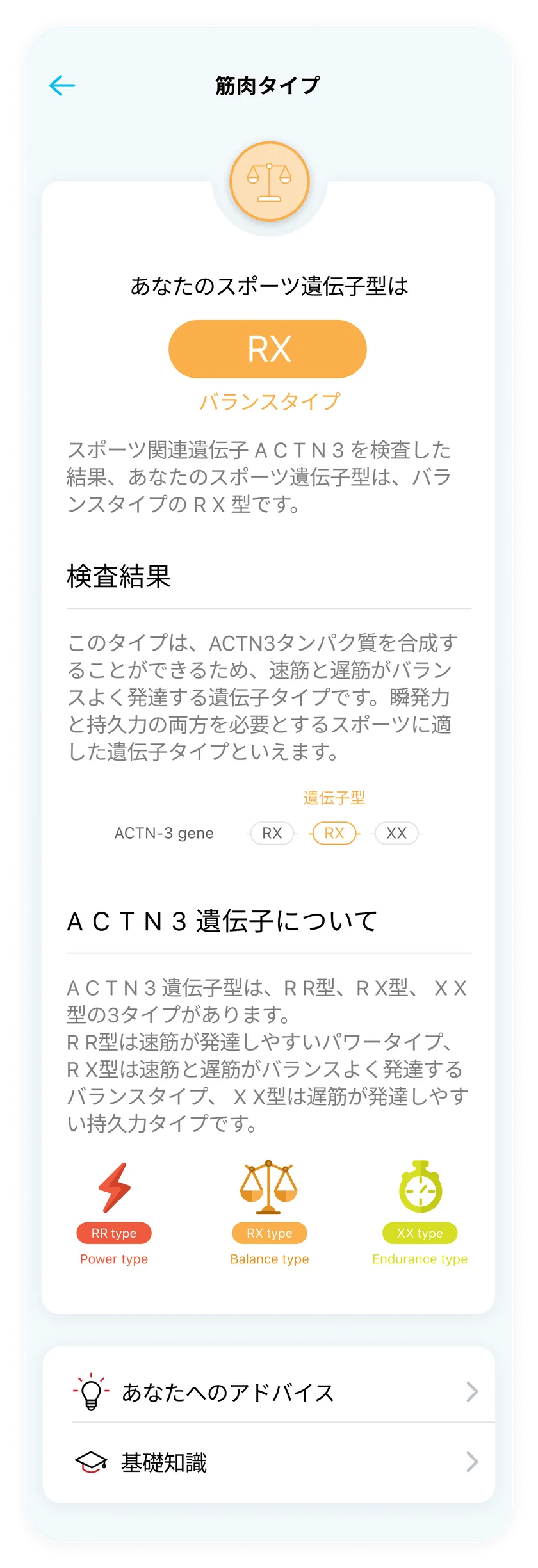Viewport: 538px width, 1568px height.
Task: Open the 基礎知識 row
Action: pos(269,1462)
